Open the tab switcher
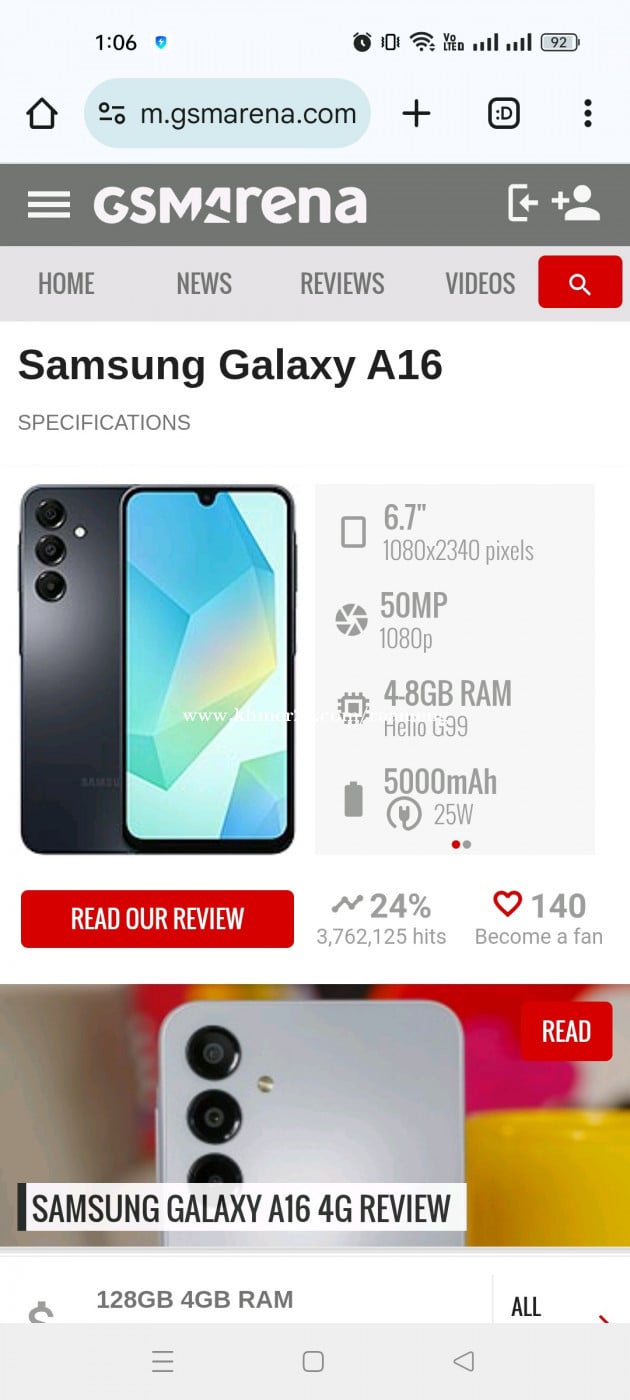The width and height of the screenshot is (630, 1400). pyautogui.click(x=504, y=114)
